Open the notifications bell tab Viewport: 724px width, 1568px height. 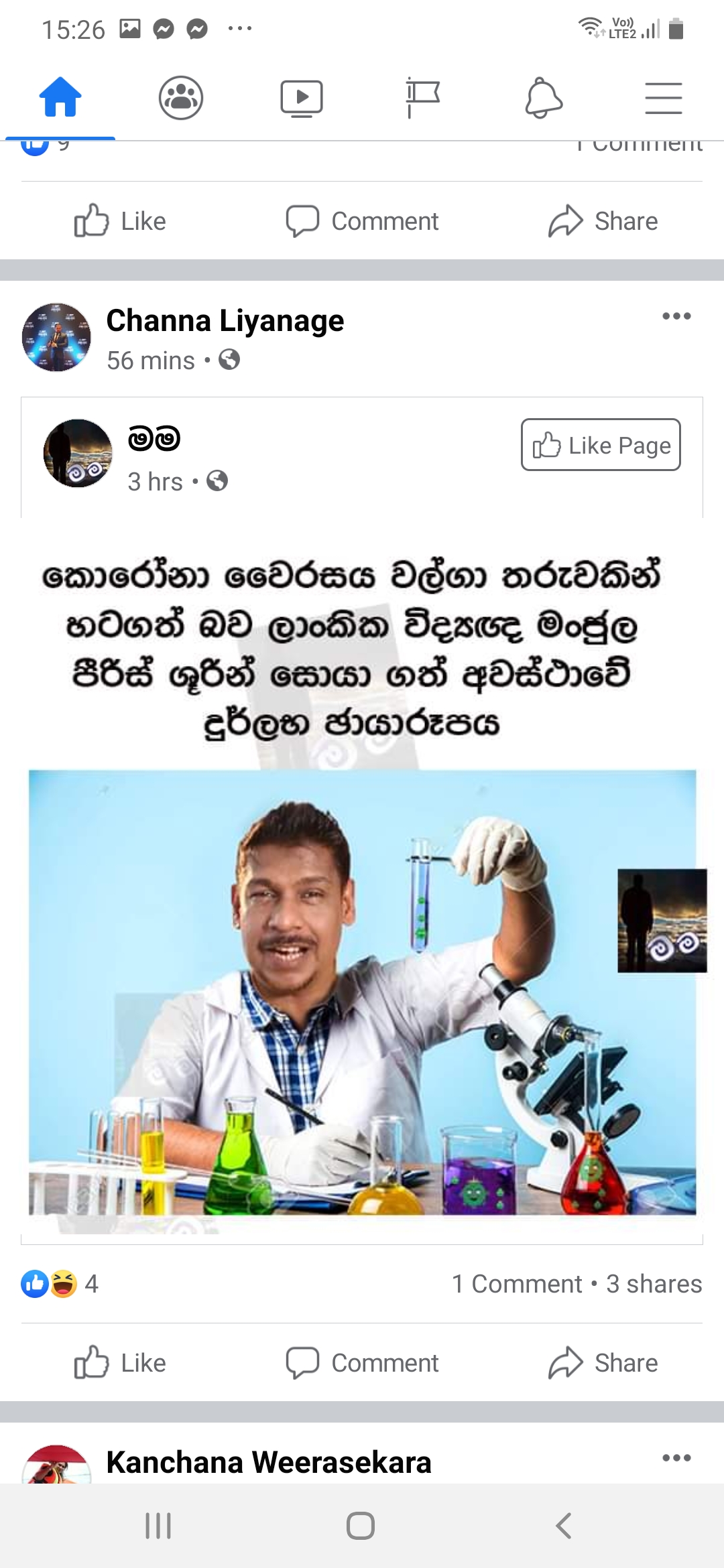(543, 98)
